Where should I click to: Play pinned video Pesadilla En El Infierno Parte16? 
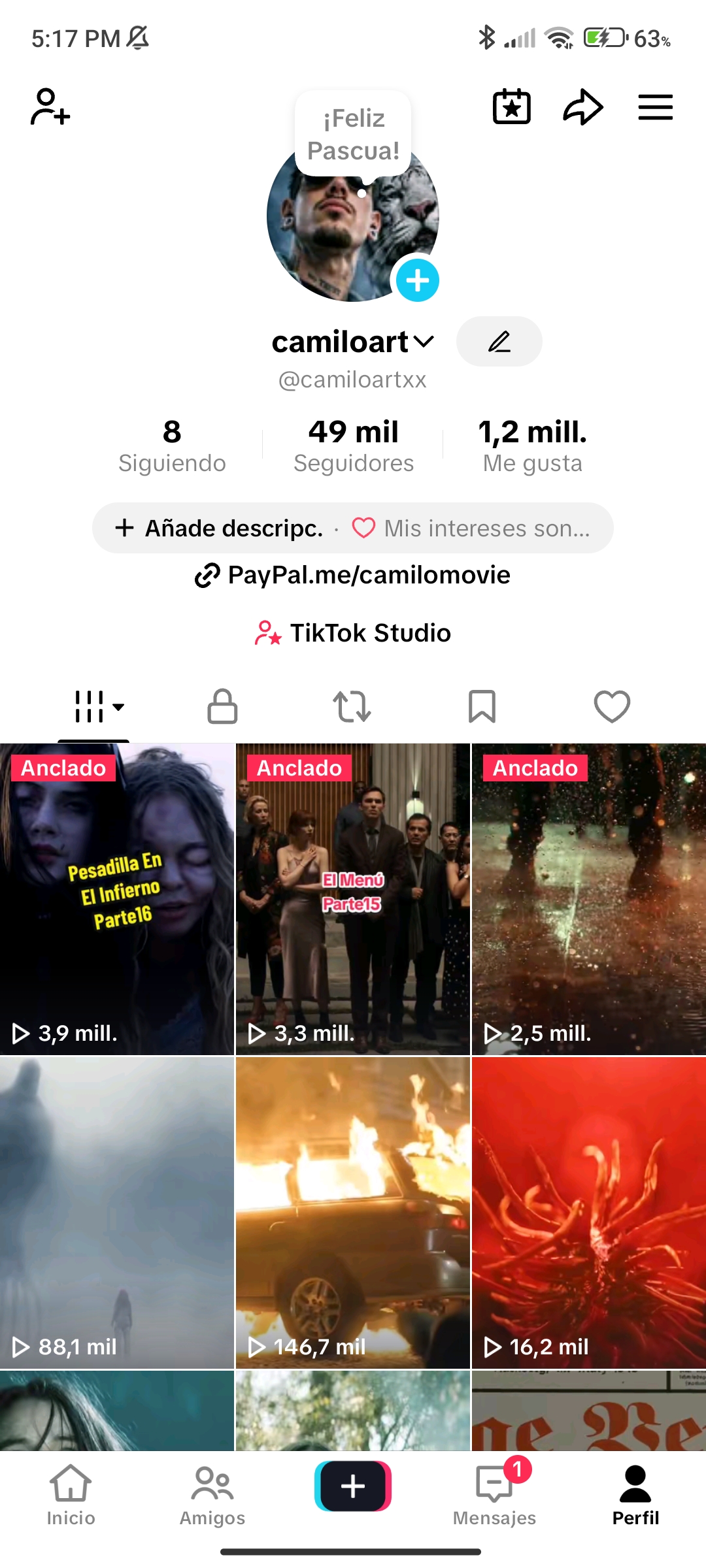coord(117,898)
